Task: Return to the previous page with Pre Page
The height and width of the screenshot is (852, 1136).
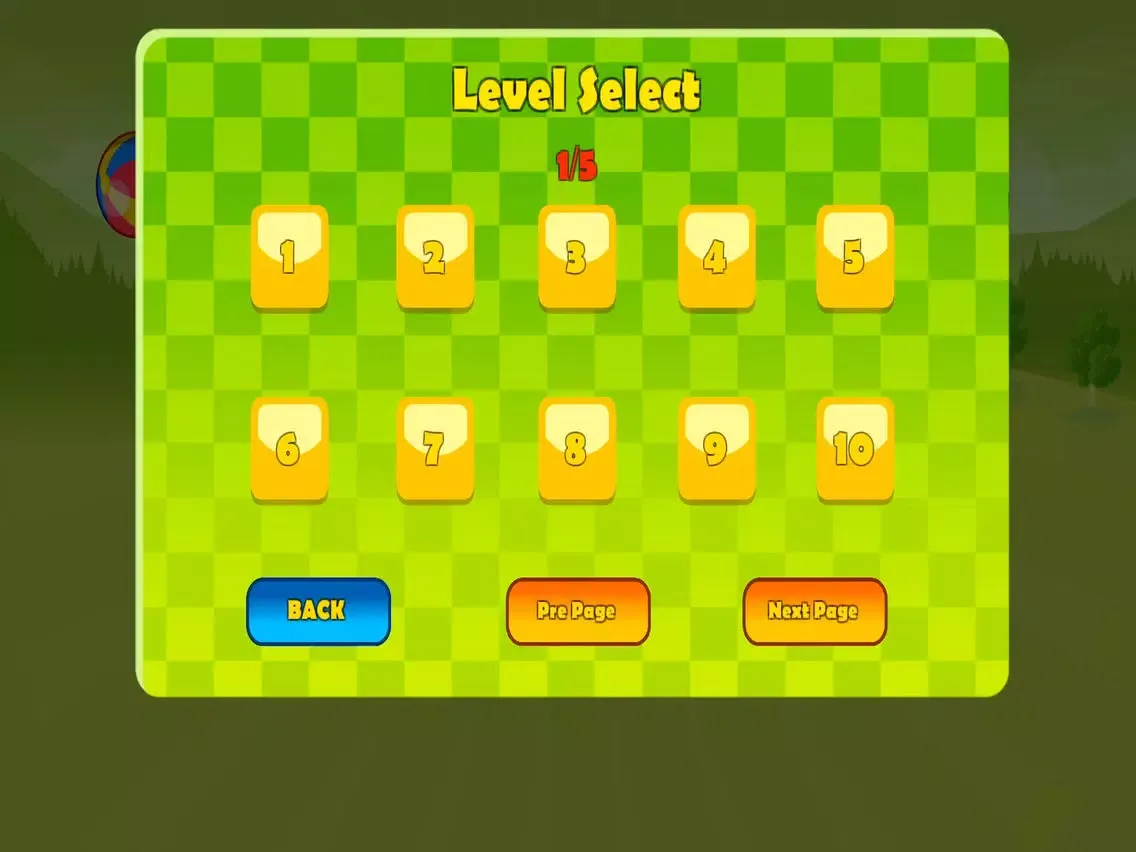Action: point(578,611)
